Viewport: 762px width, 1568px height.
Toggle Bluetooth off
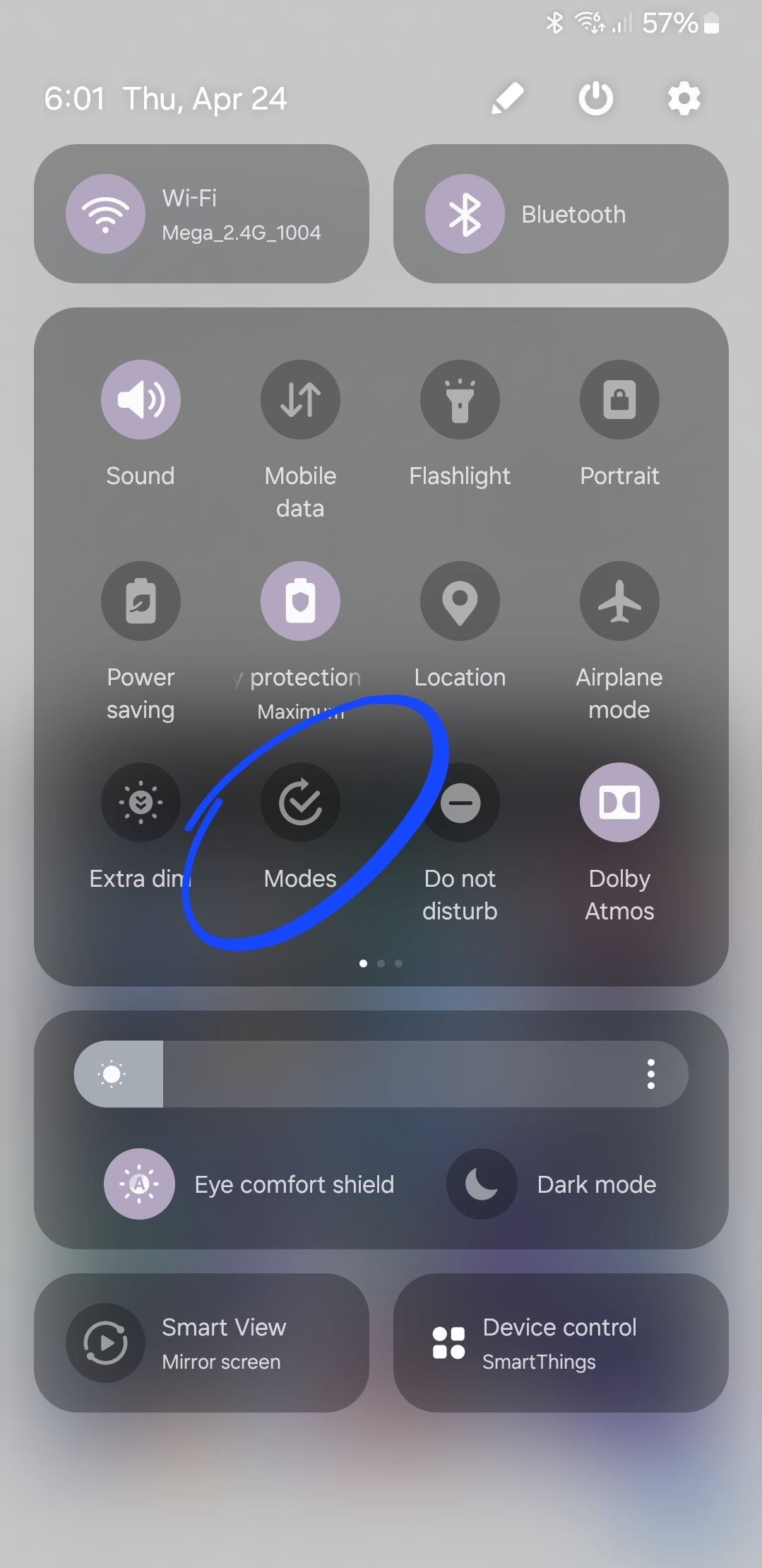point(465,213)
